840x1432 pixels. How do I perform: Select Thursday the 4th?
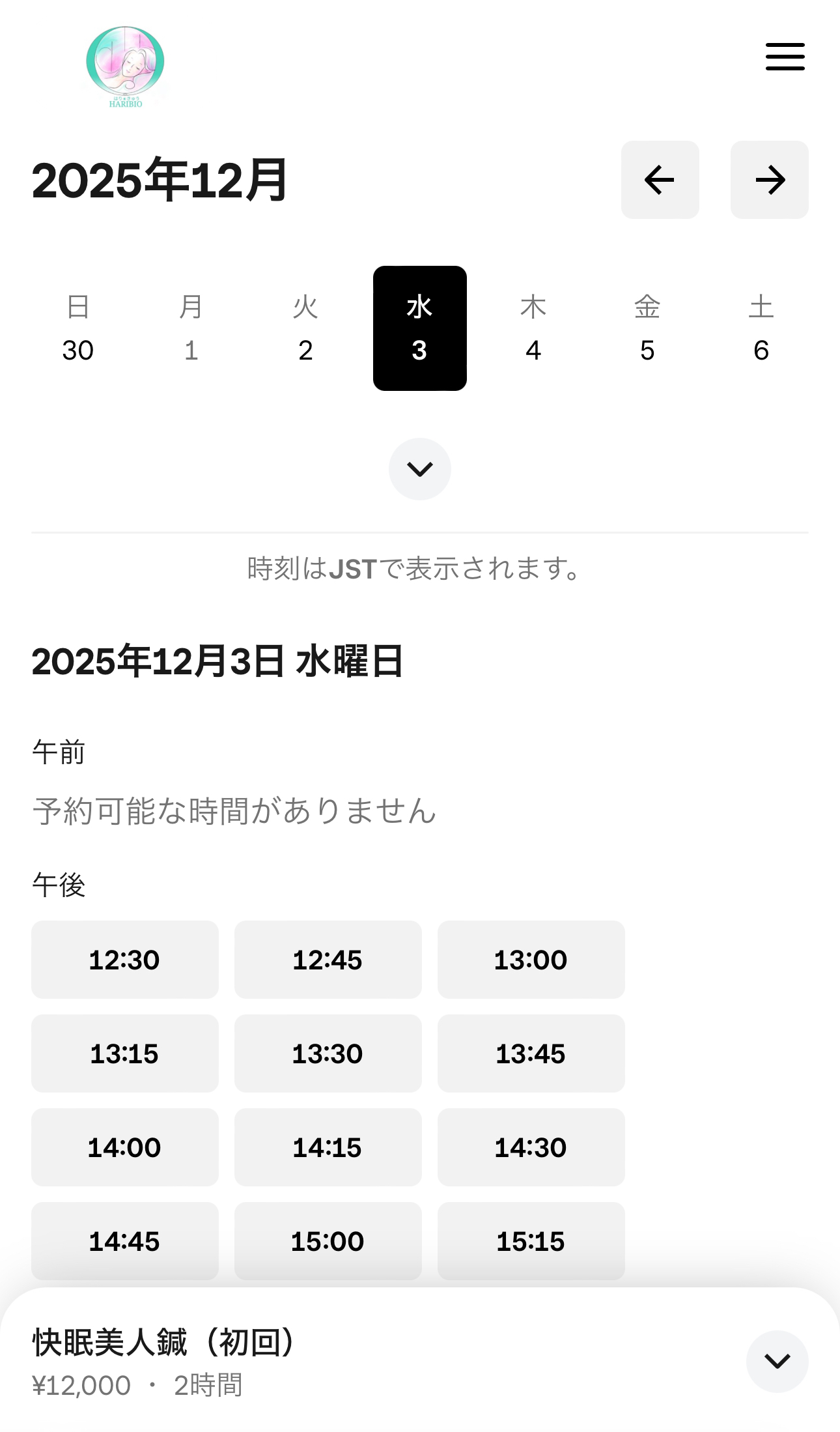[533, 329]
